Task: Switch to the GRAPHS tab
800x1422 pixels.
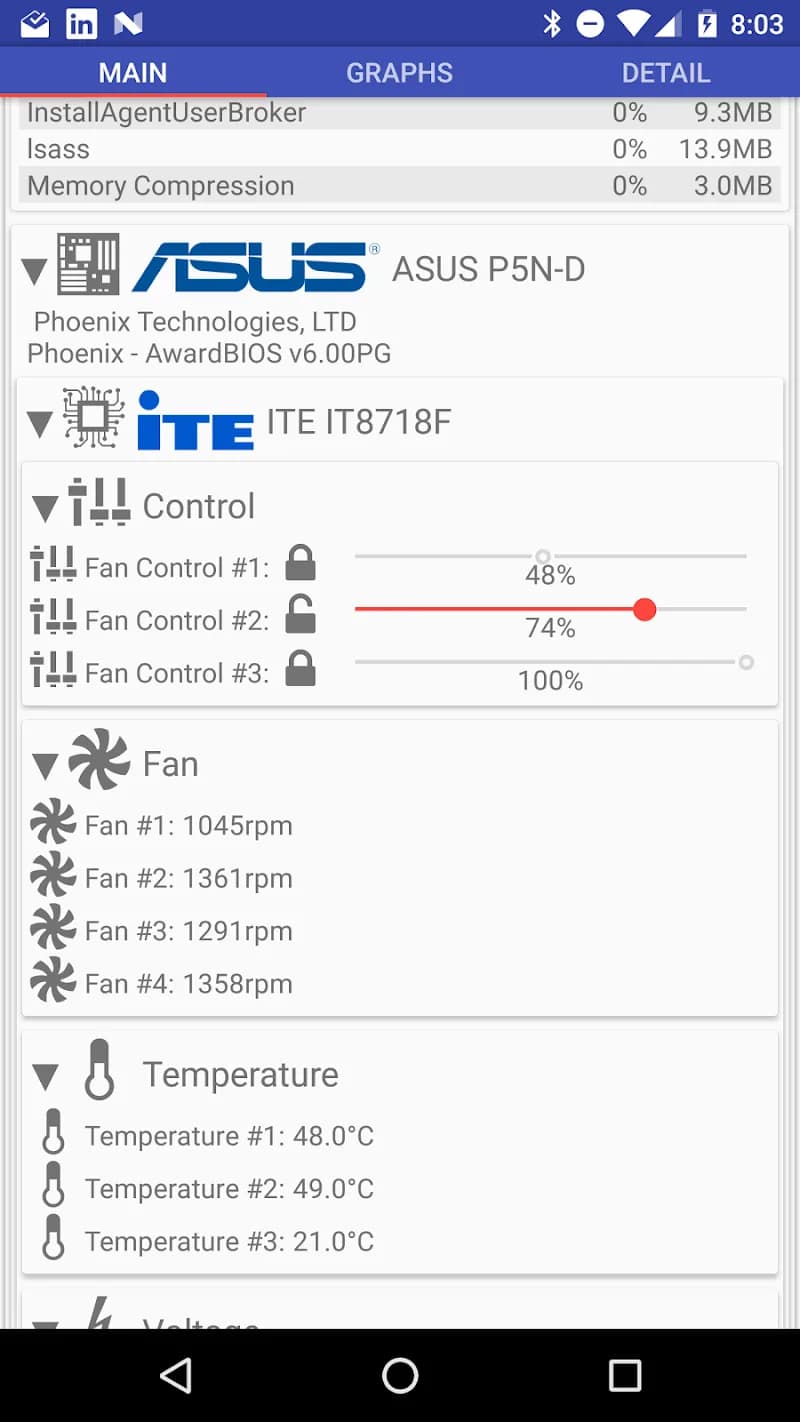Action: (x=400, y=71)
